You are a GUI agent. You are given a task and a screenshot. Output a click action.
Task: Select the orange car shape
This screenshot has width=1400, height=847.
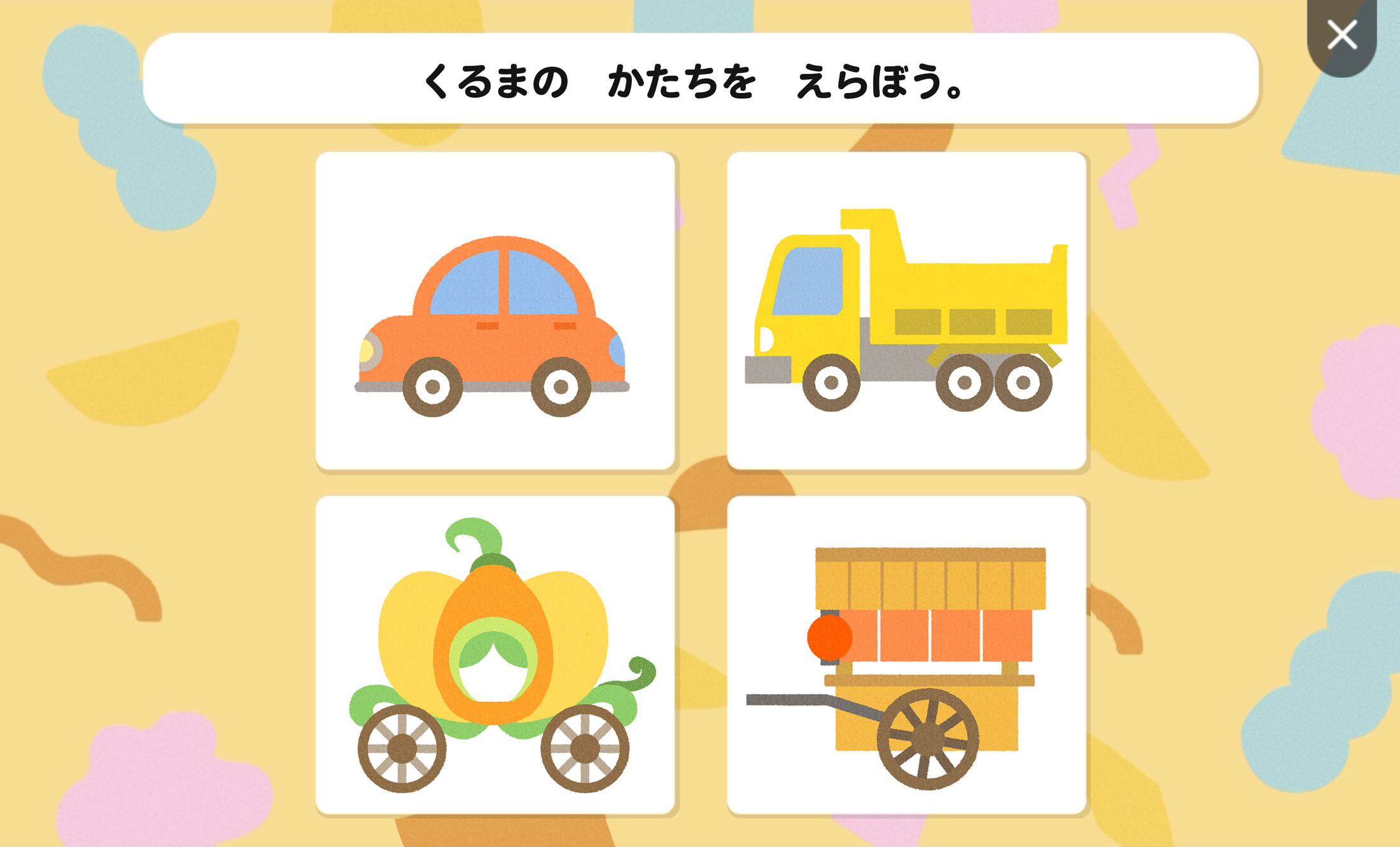tap(495, 311)
